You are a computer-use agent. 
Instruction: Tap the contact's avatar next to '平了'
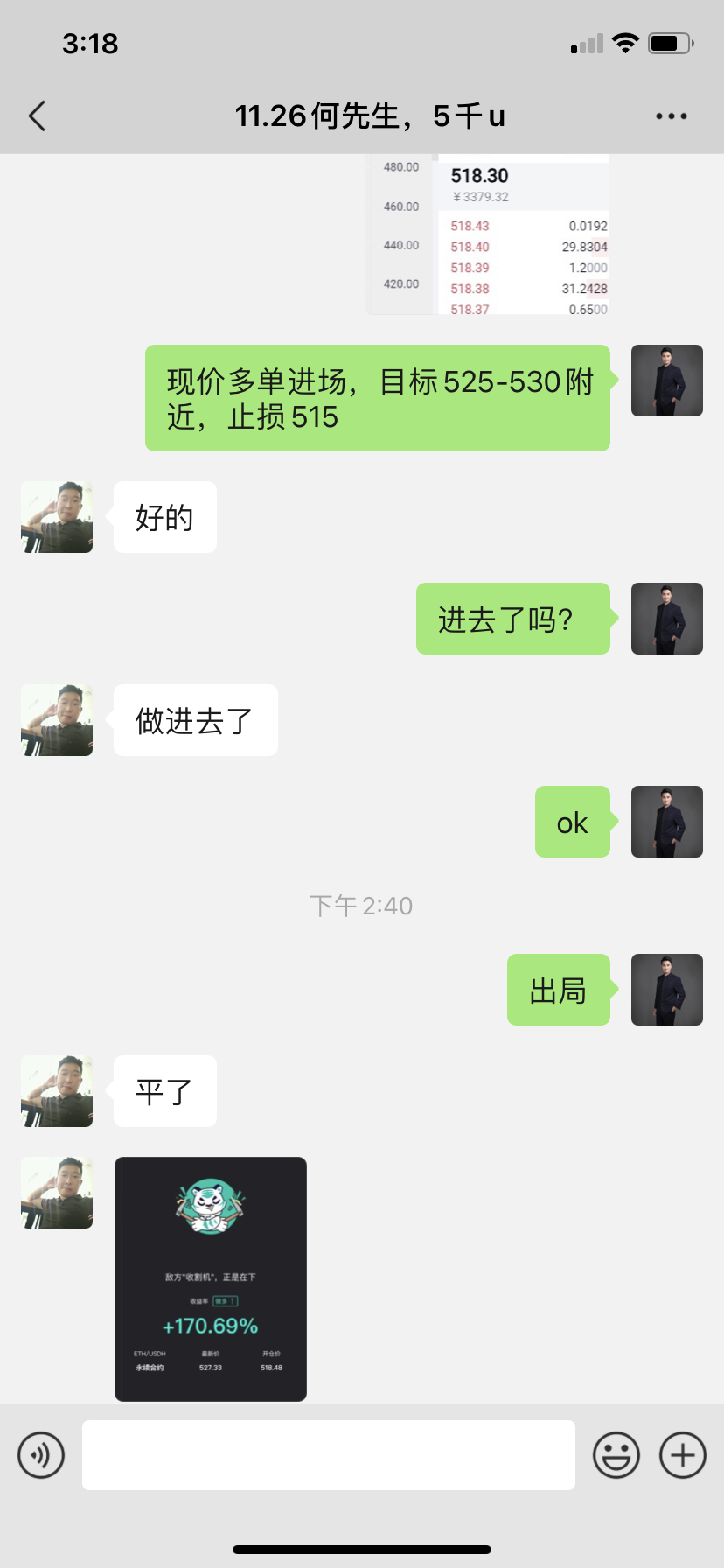(56, 1090)
